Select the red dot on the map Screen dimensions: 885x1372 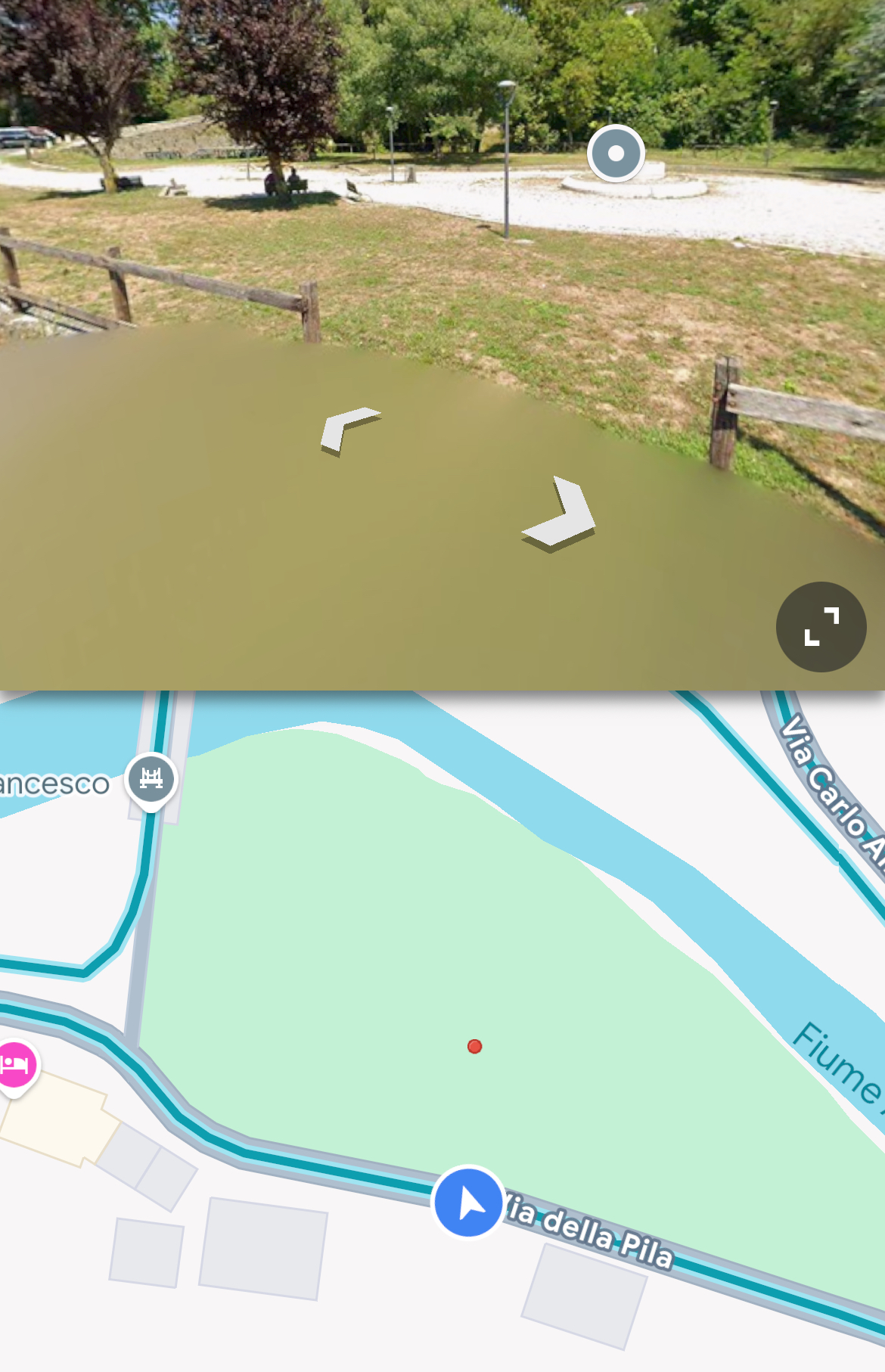(474, 1046)
